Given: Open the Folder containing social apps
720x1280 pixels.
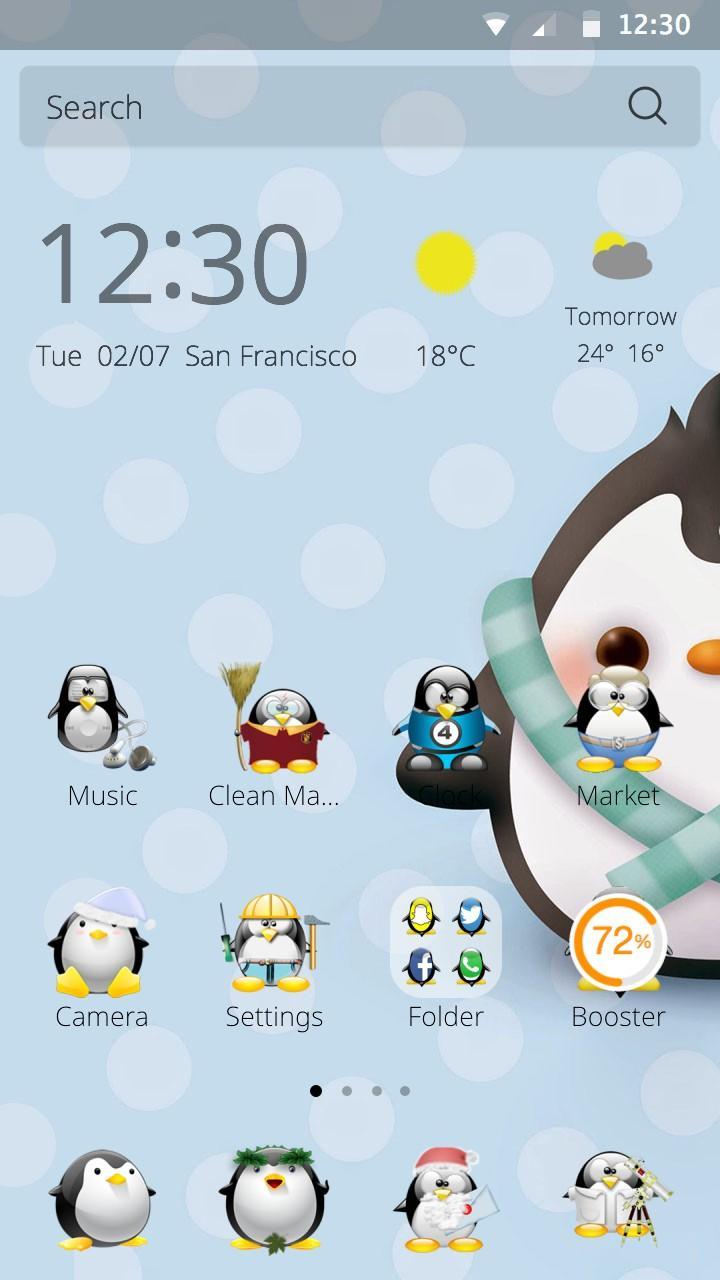Looking at the screenshot, I should pyautogui.click(x=446, y=938).
